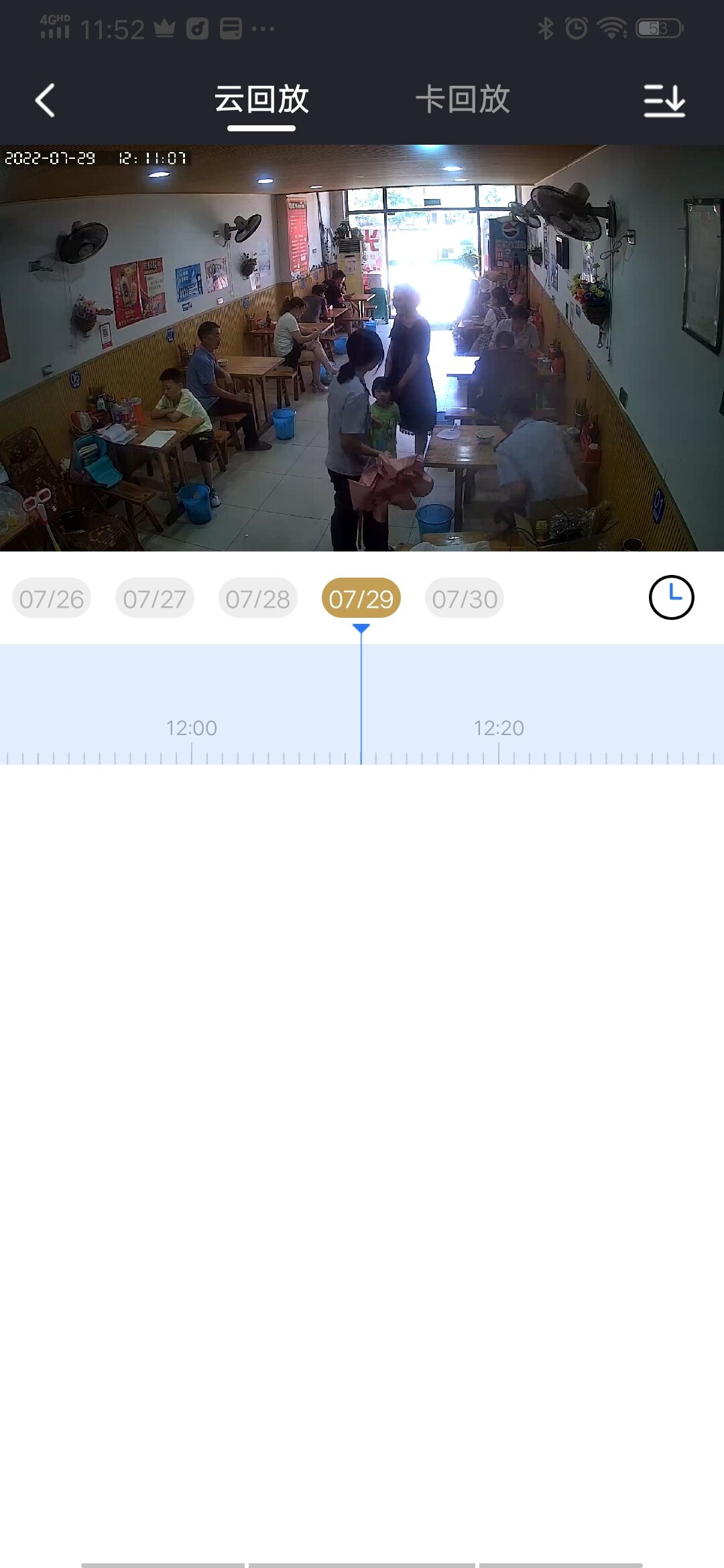This screenshot has height=1568, width=724.
Task: Tap the camera playback video
Action: (x=362, y=348)
